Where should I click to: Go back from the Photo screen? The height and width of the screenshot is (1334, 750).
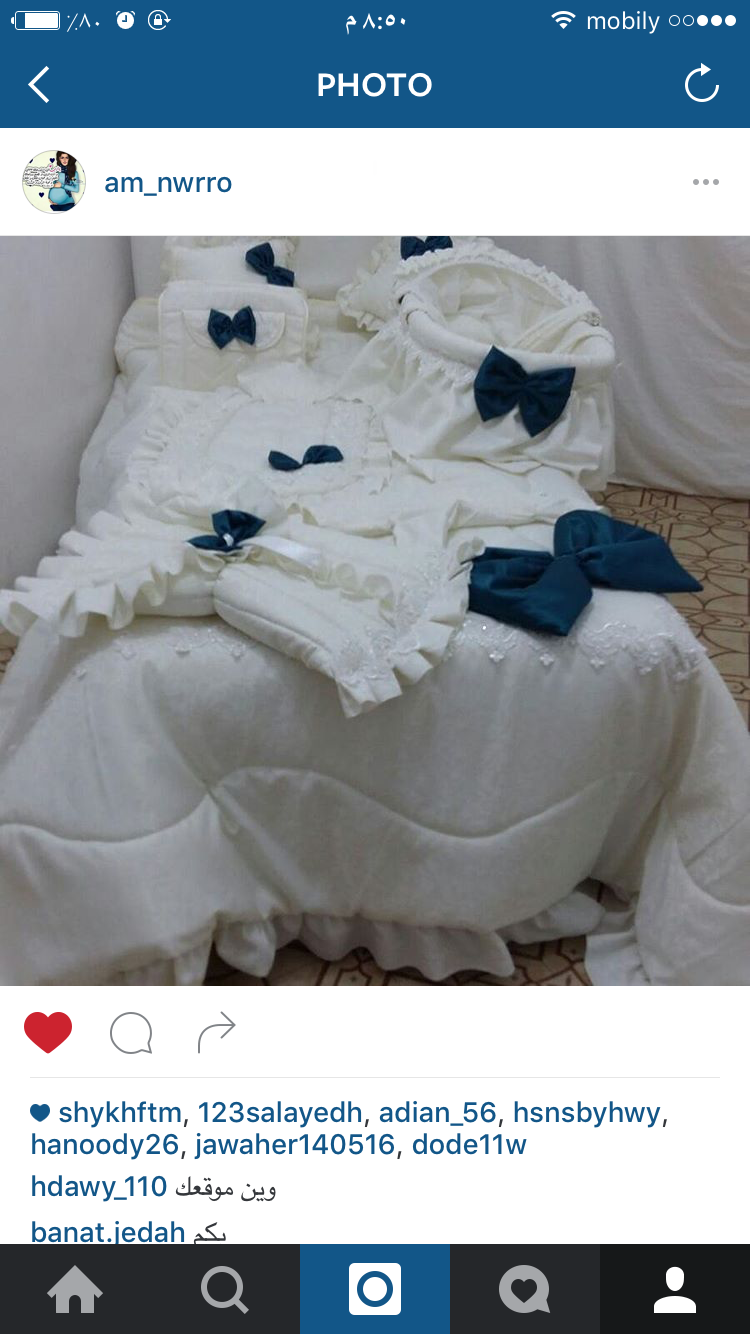39,85
